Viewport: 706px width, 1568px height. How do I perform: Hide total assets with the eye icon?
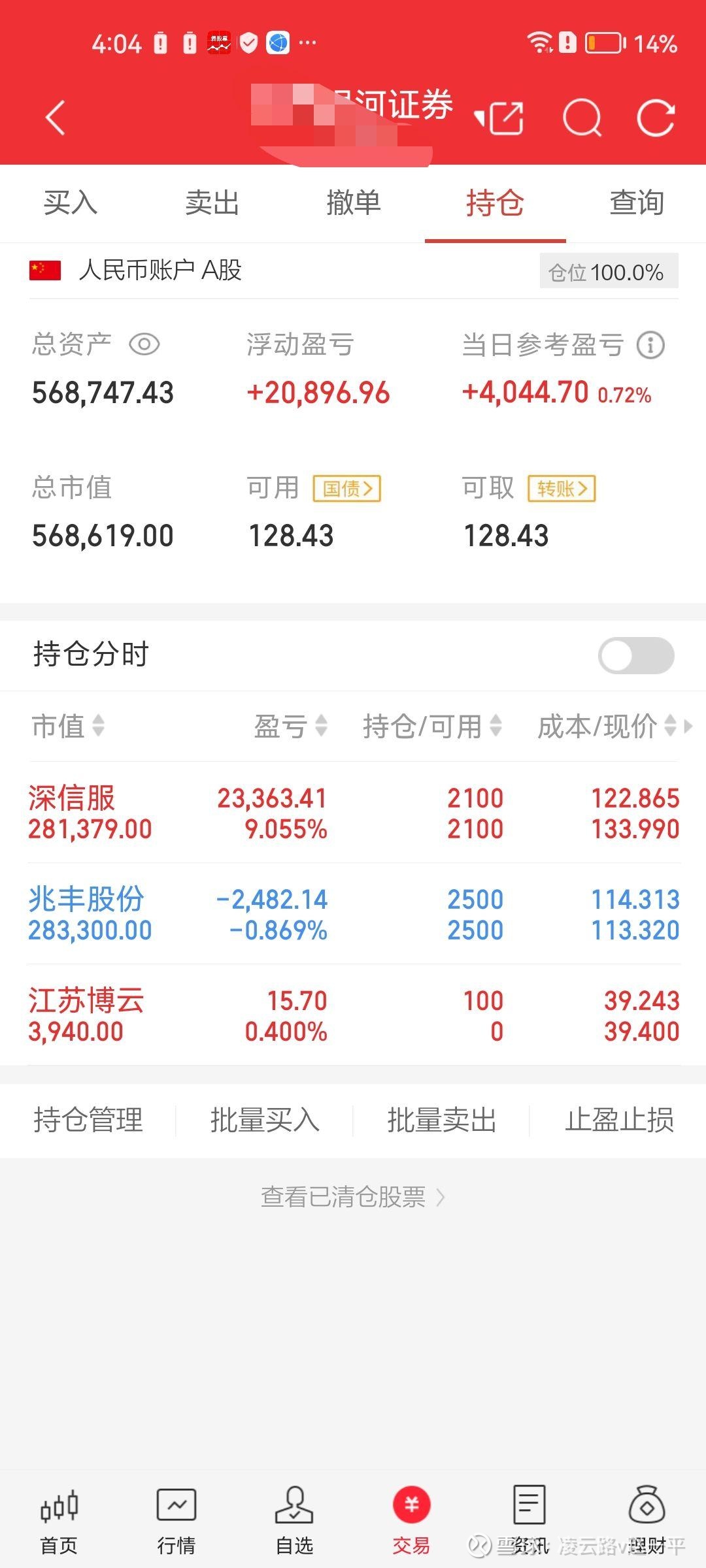[144, 344]
